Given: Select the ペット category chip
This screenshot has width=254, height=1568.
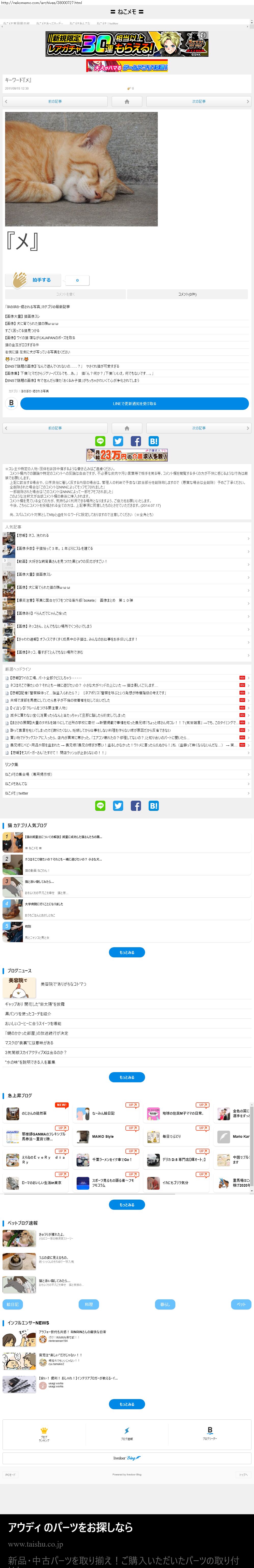Looking at the screenshot, I should click(241, 1303).
